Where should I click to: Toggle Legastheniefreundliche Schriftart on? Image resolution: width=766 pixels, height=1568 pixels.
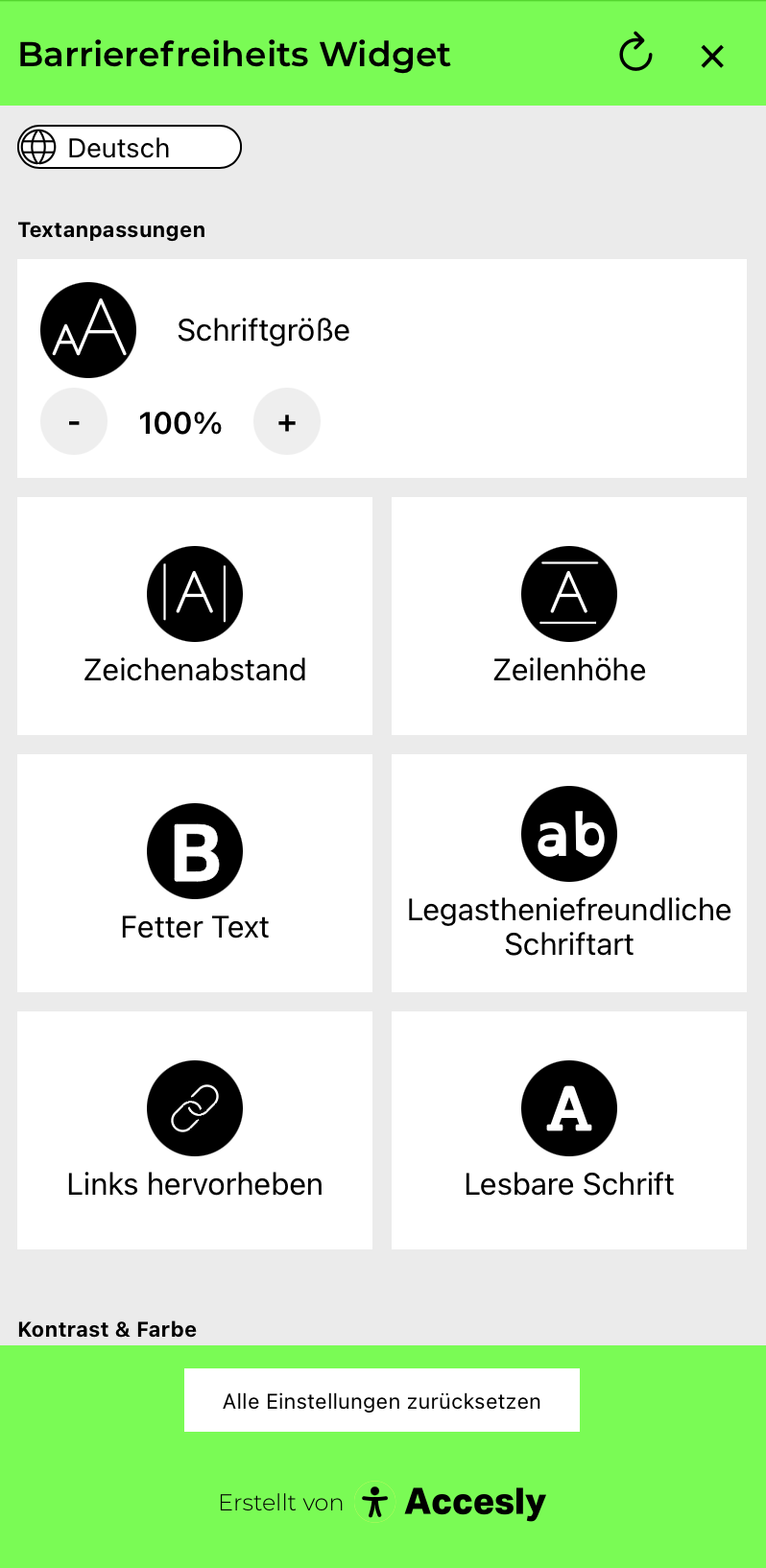coord(568,873)
